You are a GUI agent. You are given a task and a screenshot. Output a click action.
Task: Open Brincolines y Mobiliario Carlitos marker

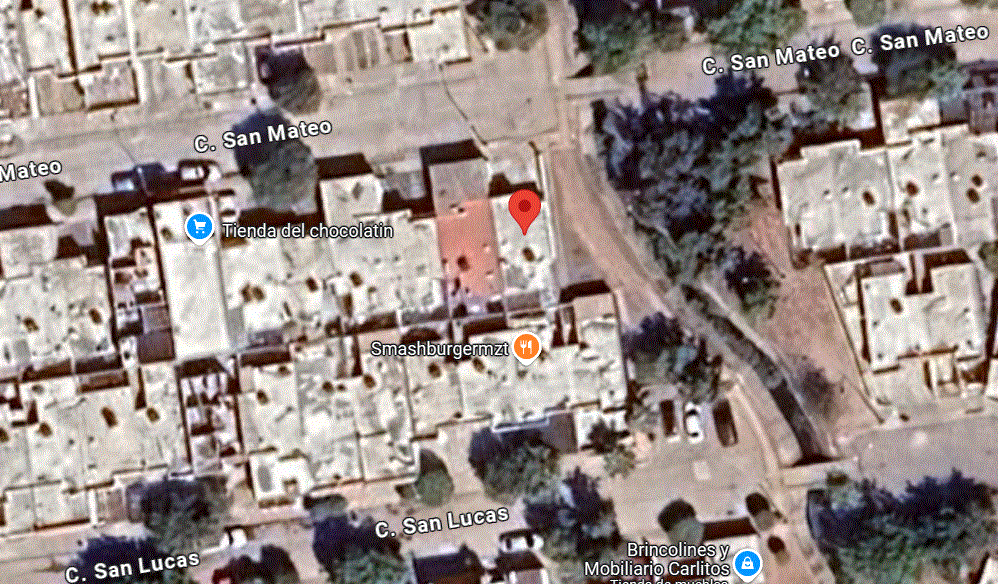tap(746, 562)
